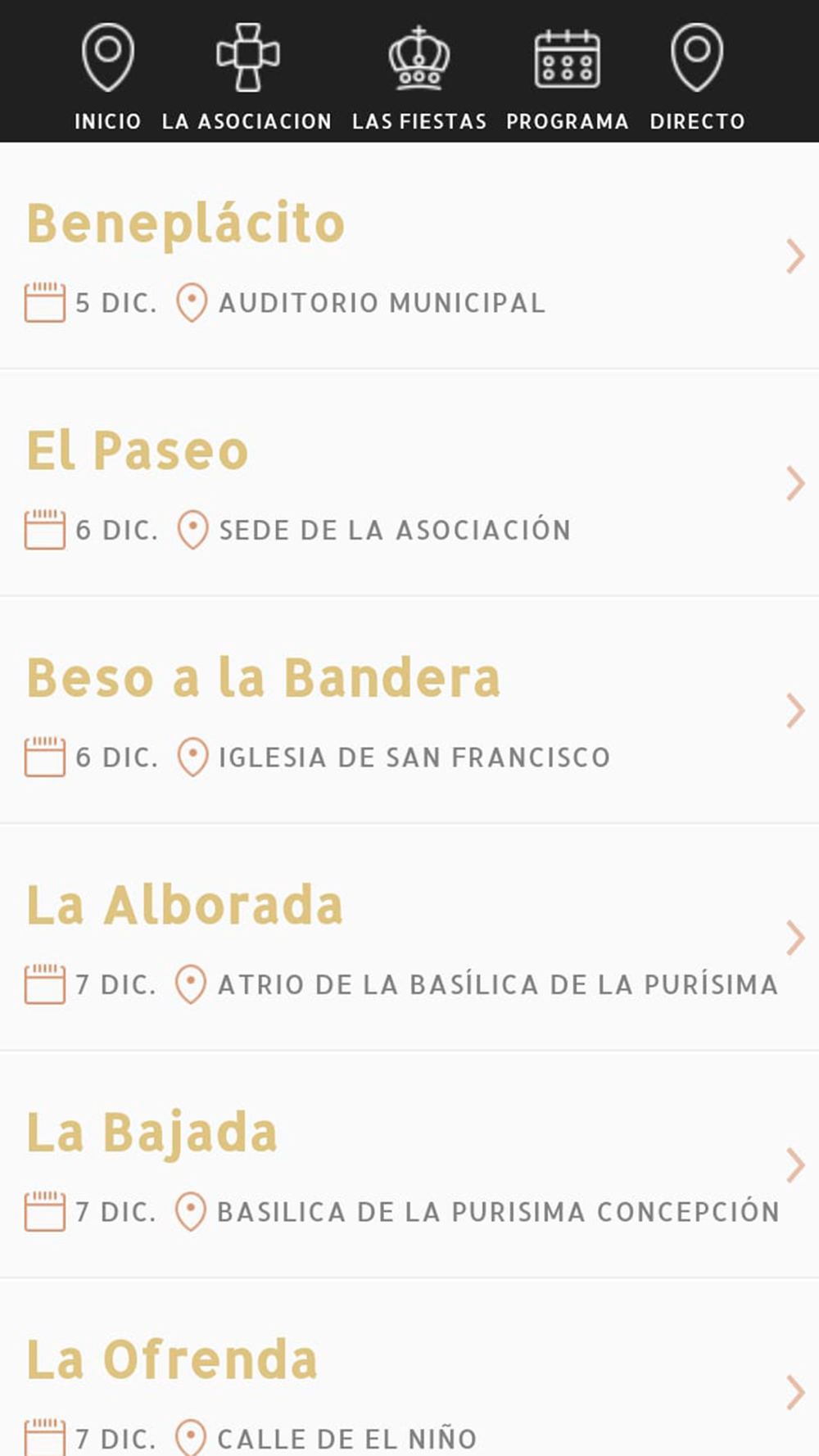Show La Alborada event details
The height and width of the screenshot is (1456, 819).
point(409,938)
